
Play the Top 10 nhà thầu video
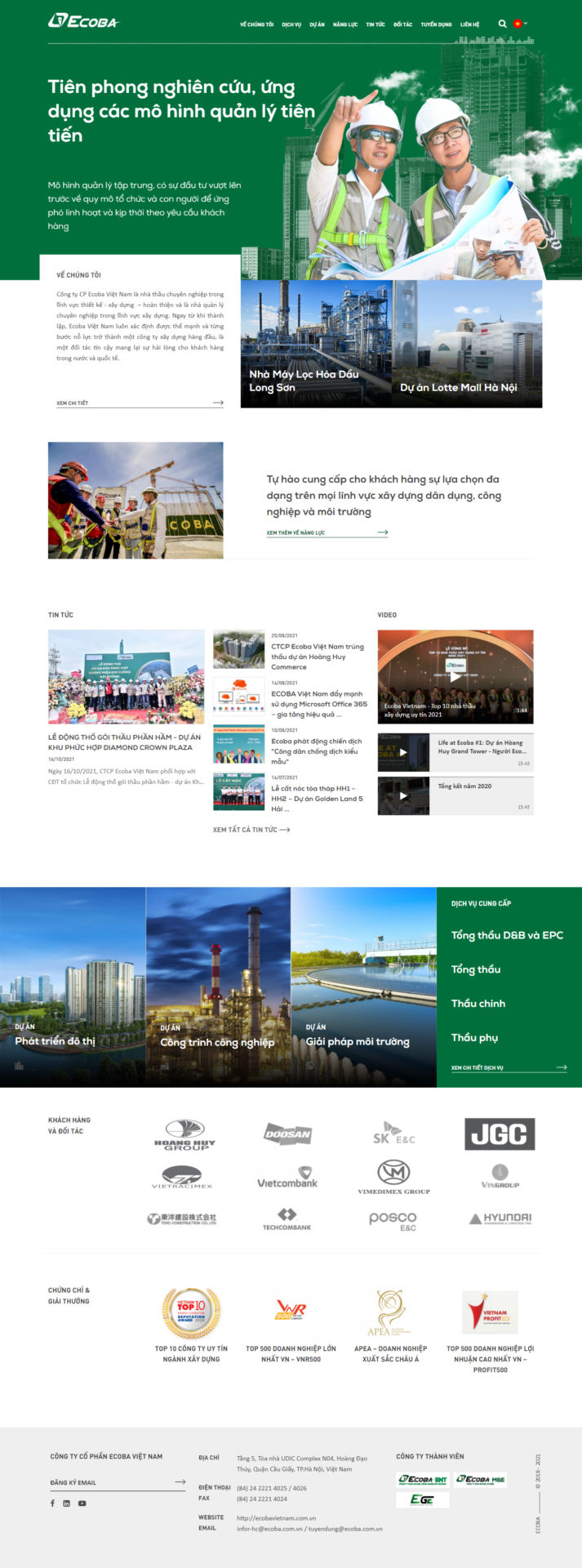[455, 676]
